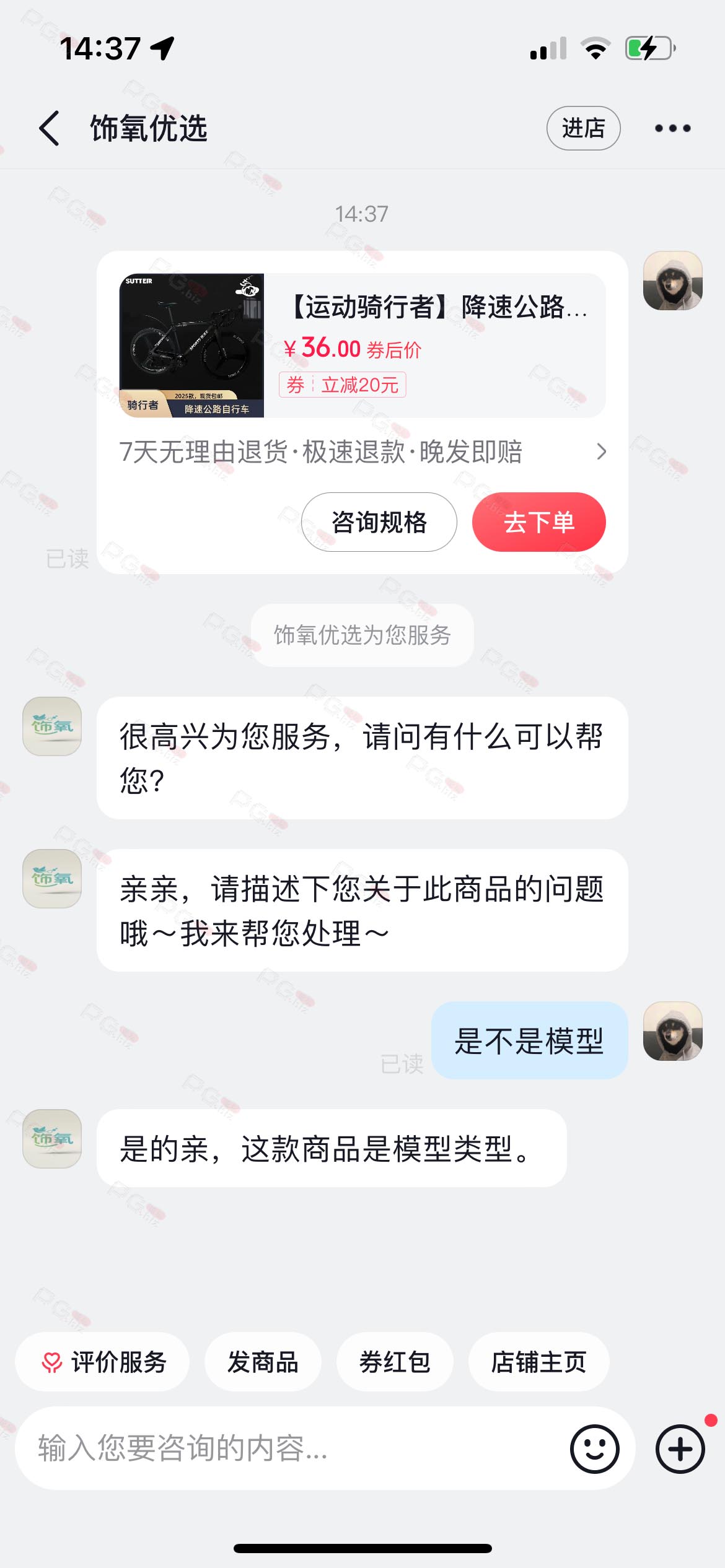Open the 运动骑行者 product card
The image size is (725, 1568).
coord(362,345)
